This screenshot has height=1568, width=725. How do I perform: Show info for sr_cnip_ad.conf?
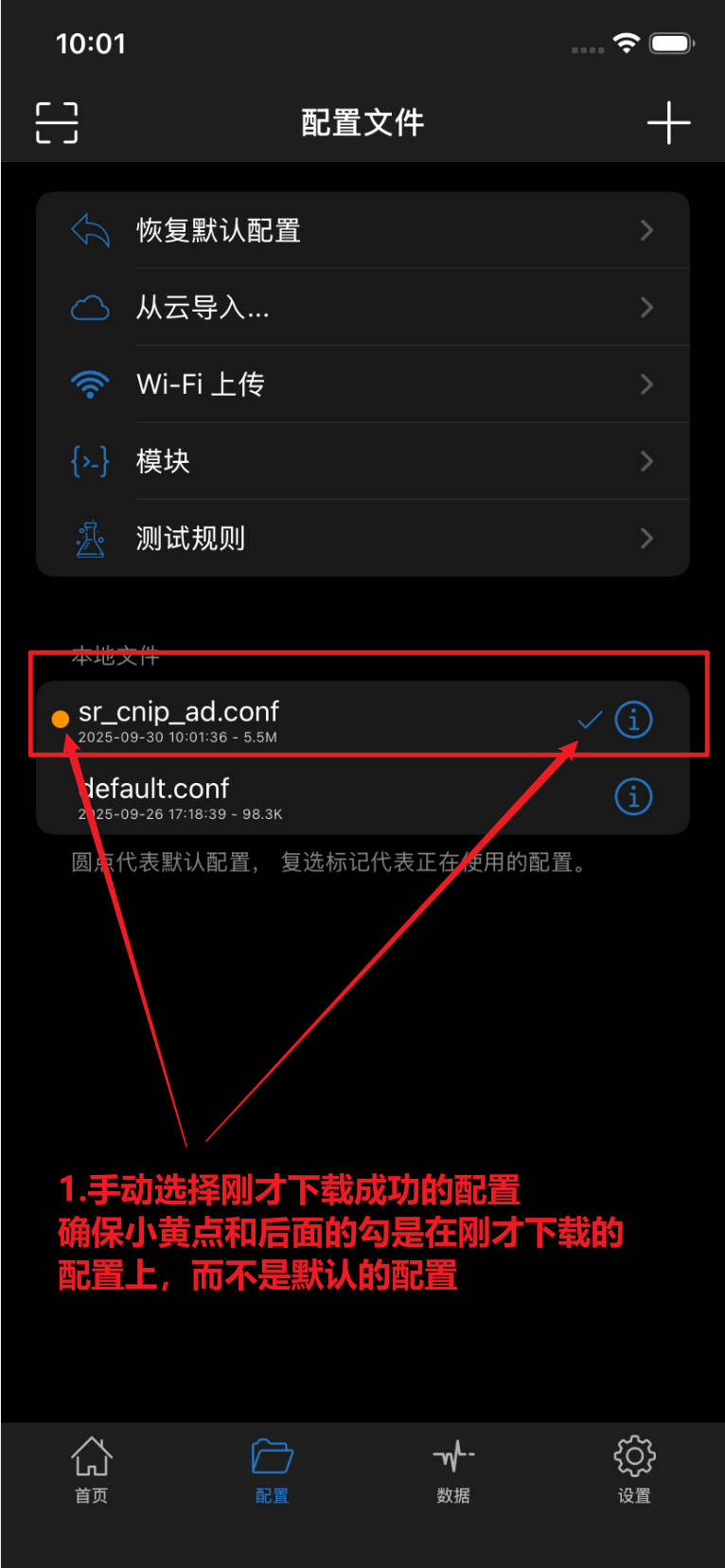[633, 720]
